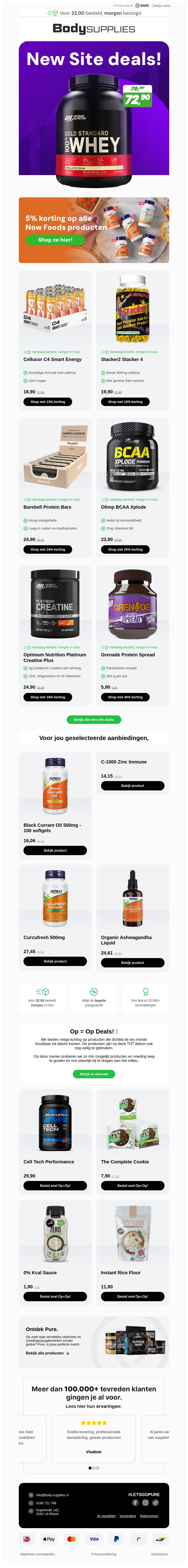The width and height of the screenshot is (188, 1568).
Task: Tap 'Bekijk ze allemaal' Op=Op button
Action: click(x=94, y=1074)
